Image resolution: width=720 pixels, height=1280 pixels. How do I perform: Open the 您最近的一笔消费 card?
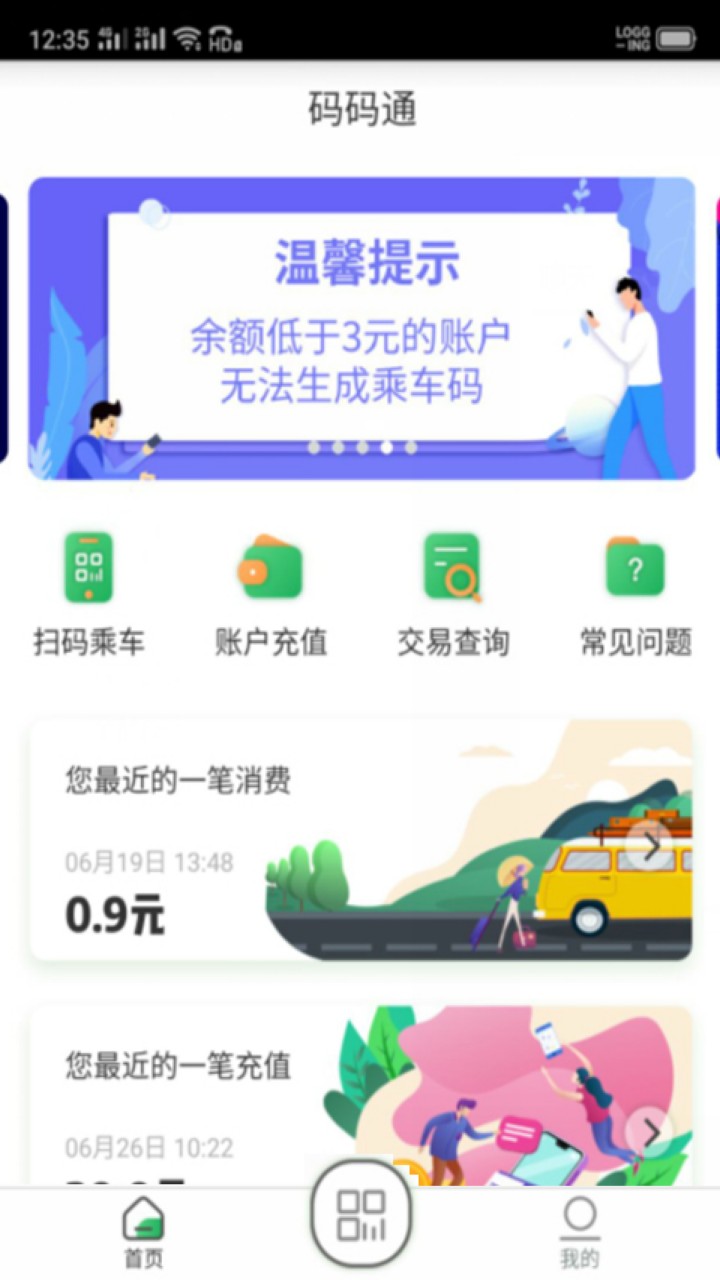coord(361,840)
